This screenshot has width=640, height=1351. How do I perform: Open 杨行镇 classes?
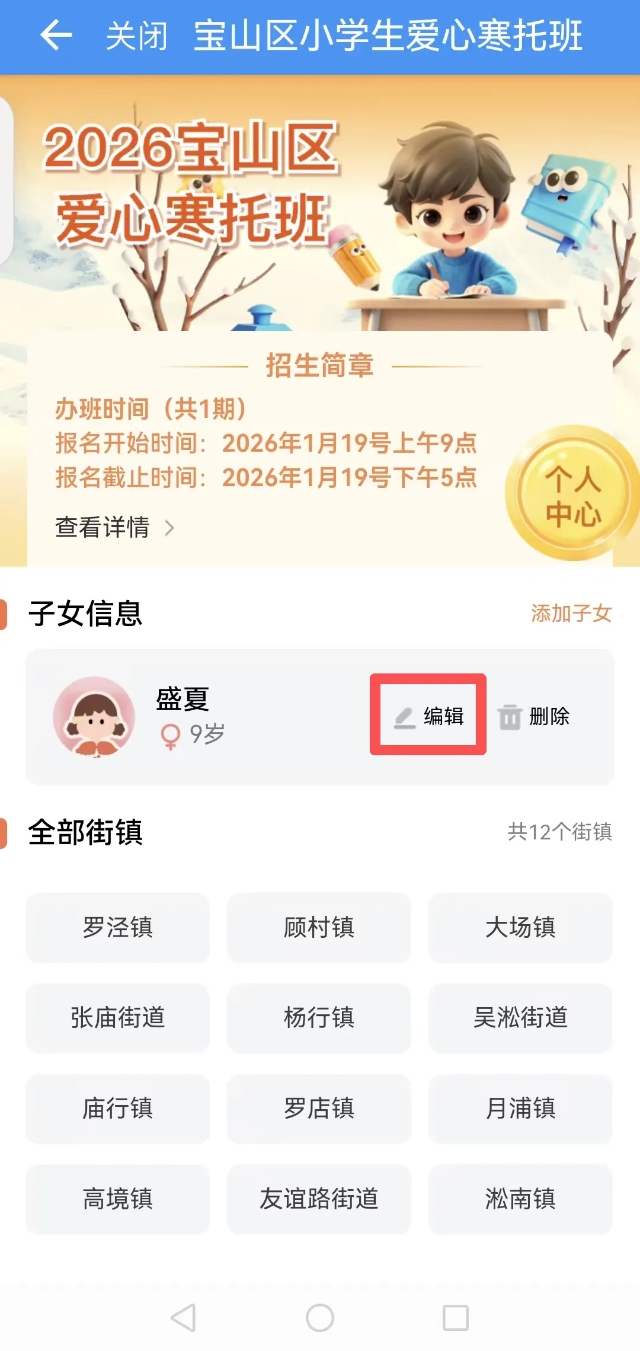pyautogui.click(x=319, y=1018)
